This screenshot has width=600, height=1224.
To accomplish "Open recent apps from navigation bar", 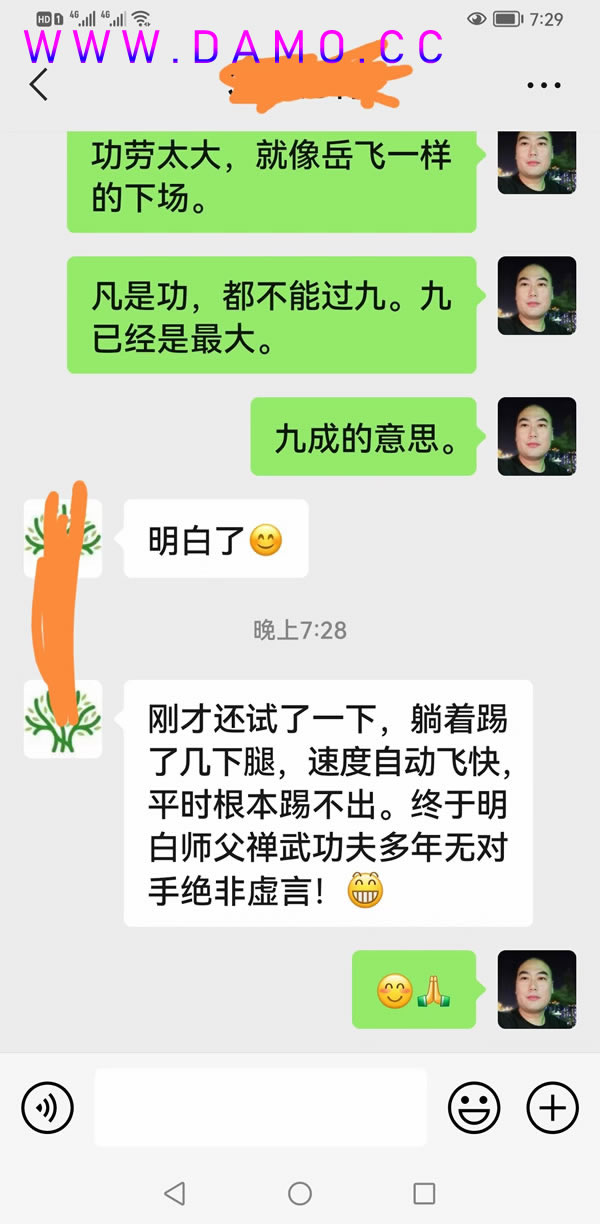I will click(x=424, y=1193).
